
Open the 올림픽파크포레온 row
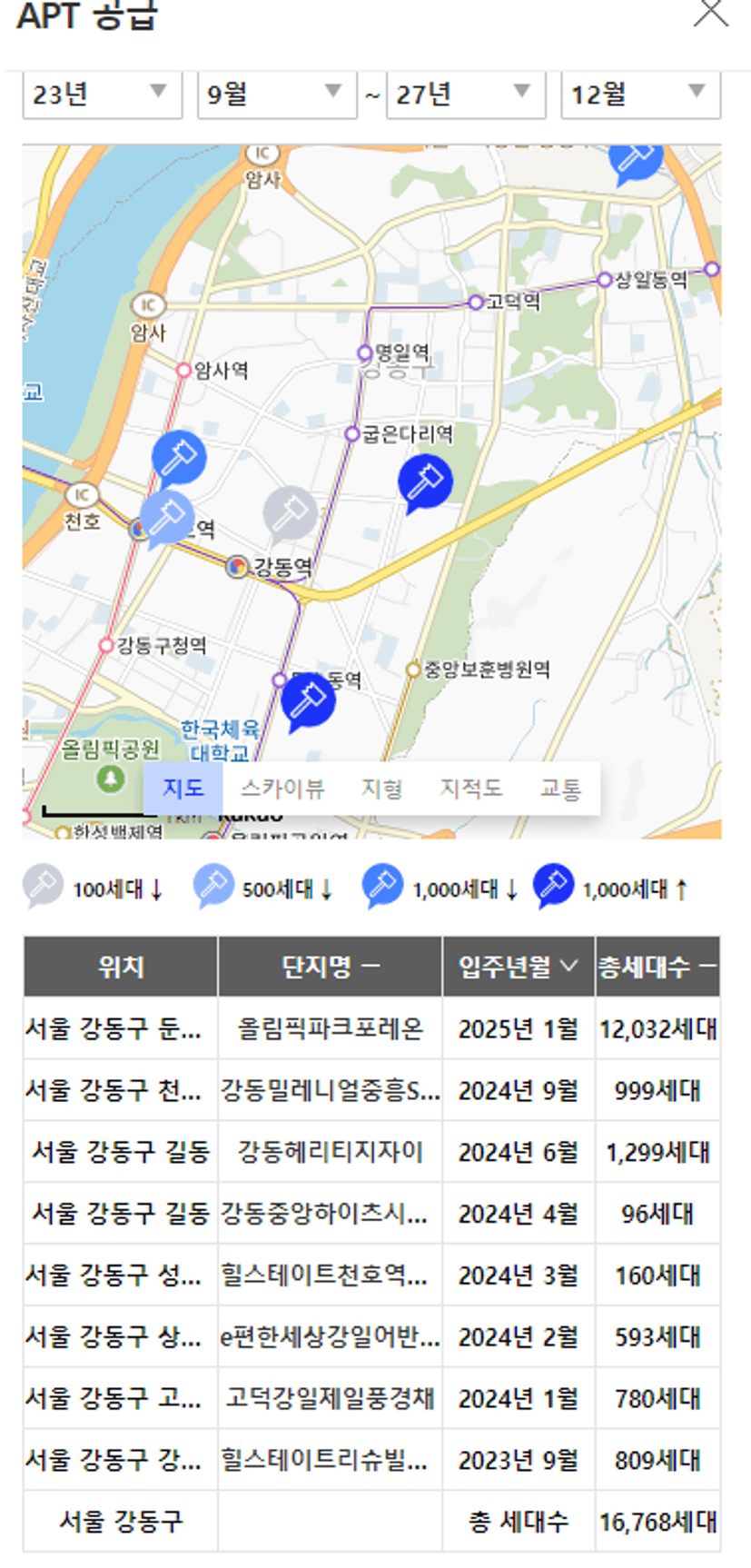(371, 1028)
